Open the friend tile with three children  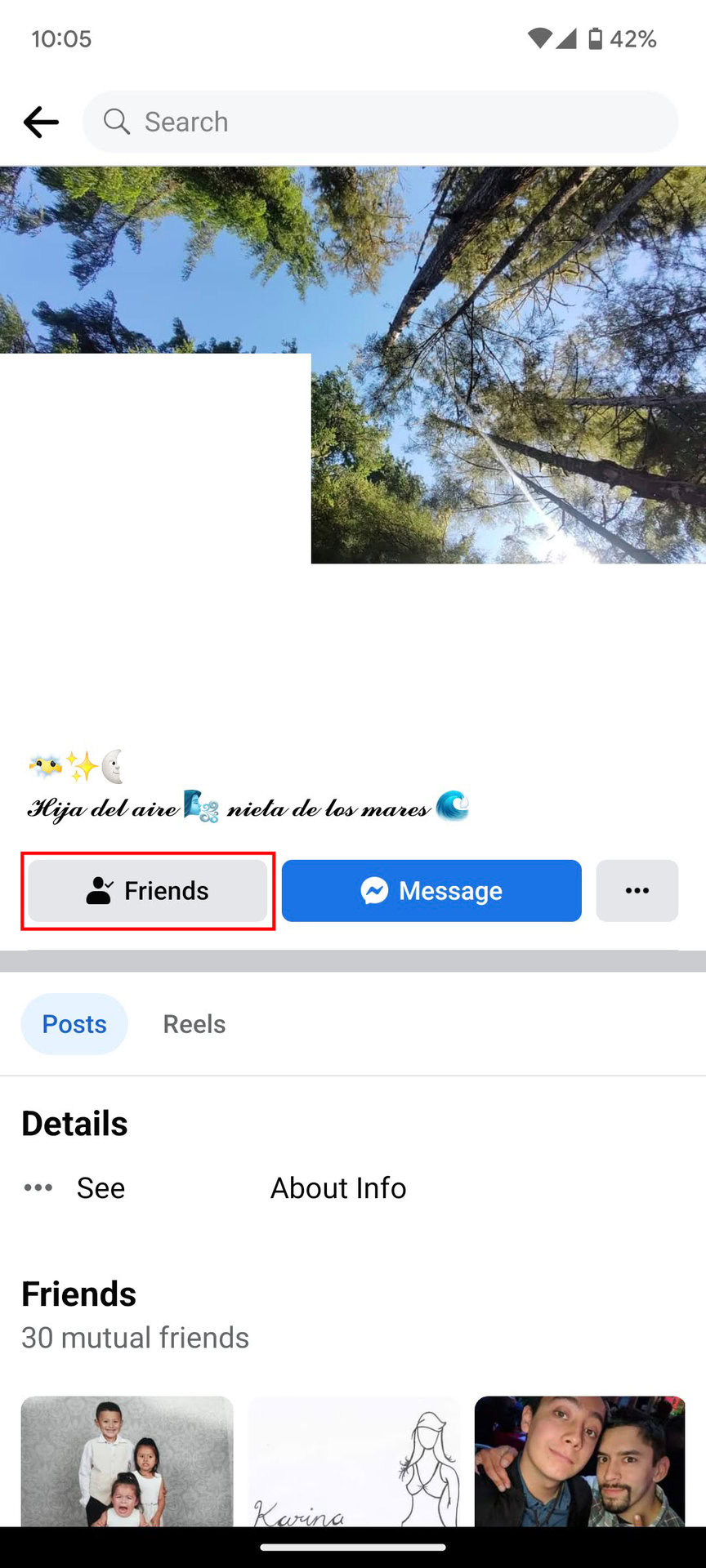[127, 1462]
